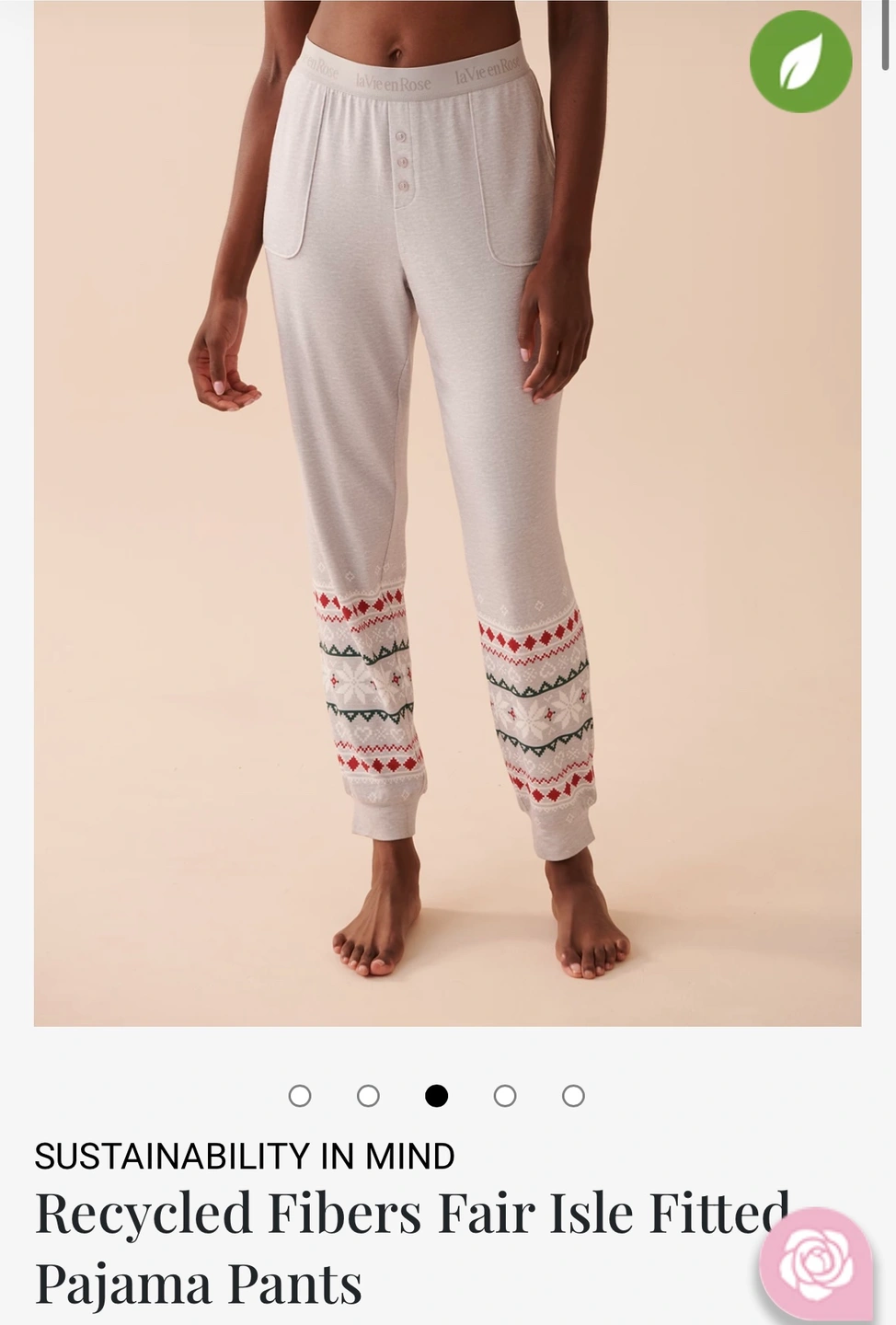Tap the green leaf sustainability badge
Viewport: 896px width, 1325px height.
(x=800, y=62)
